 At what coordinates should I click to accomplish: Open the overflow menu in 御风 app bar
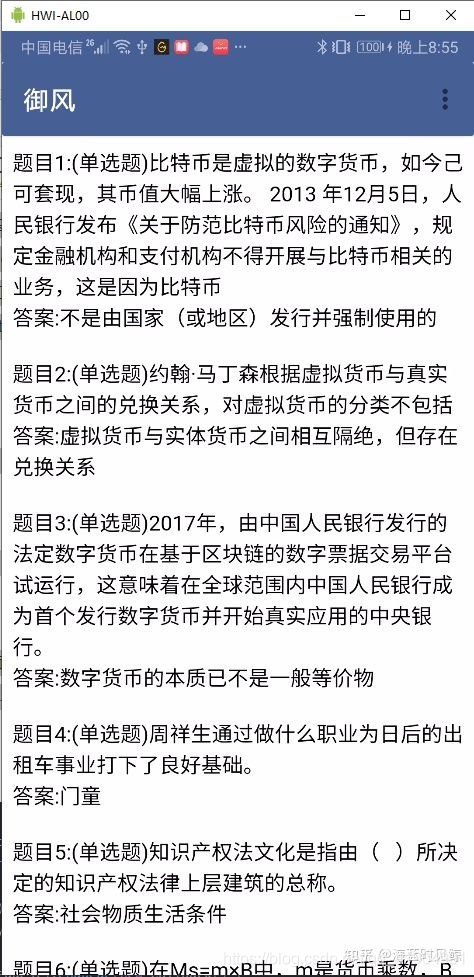click(x=445, y=100)
